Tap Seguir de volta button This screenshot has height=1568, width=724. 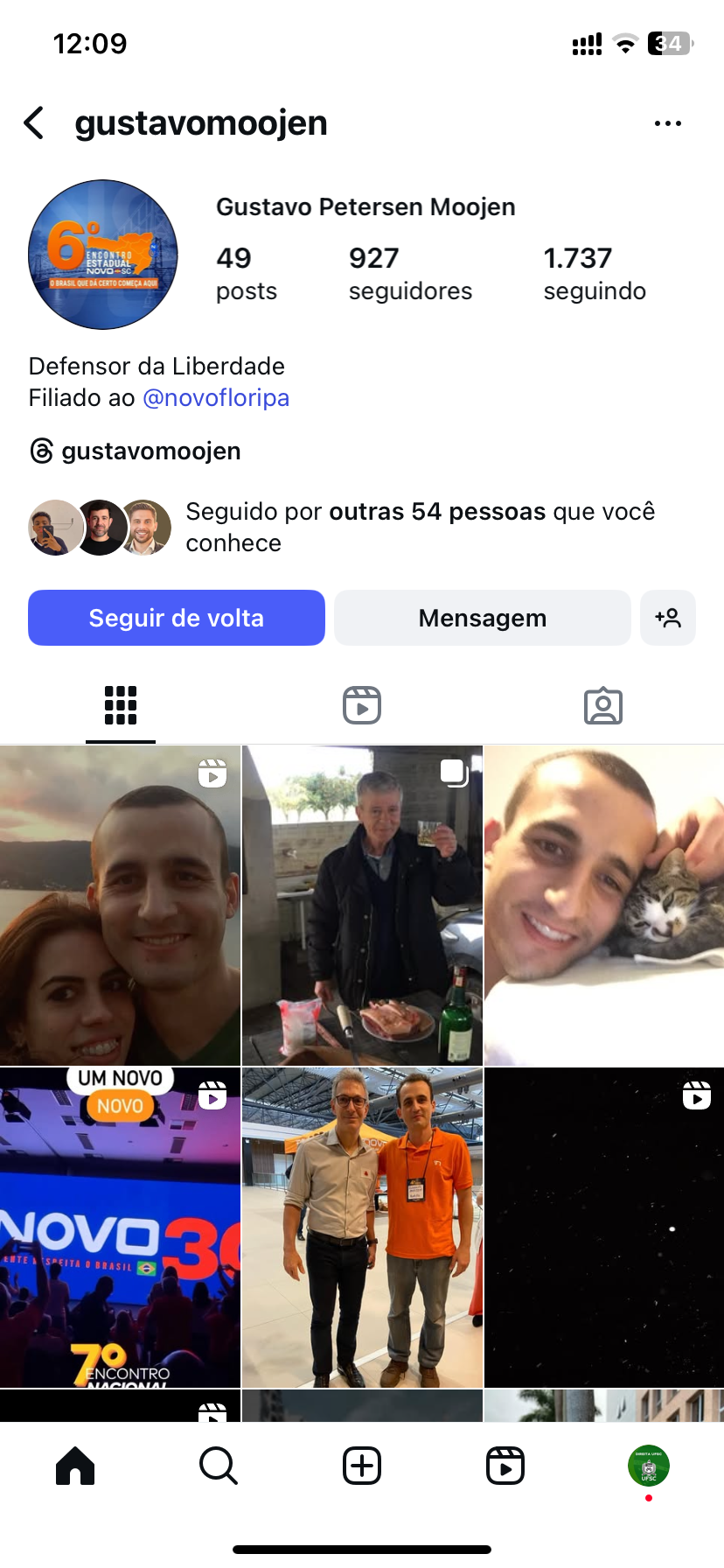point(177,618)
